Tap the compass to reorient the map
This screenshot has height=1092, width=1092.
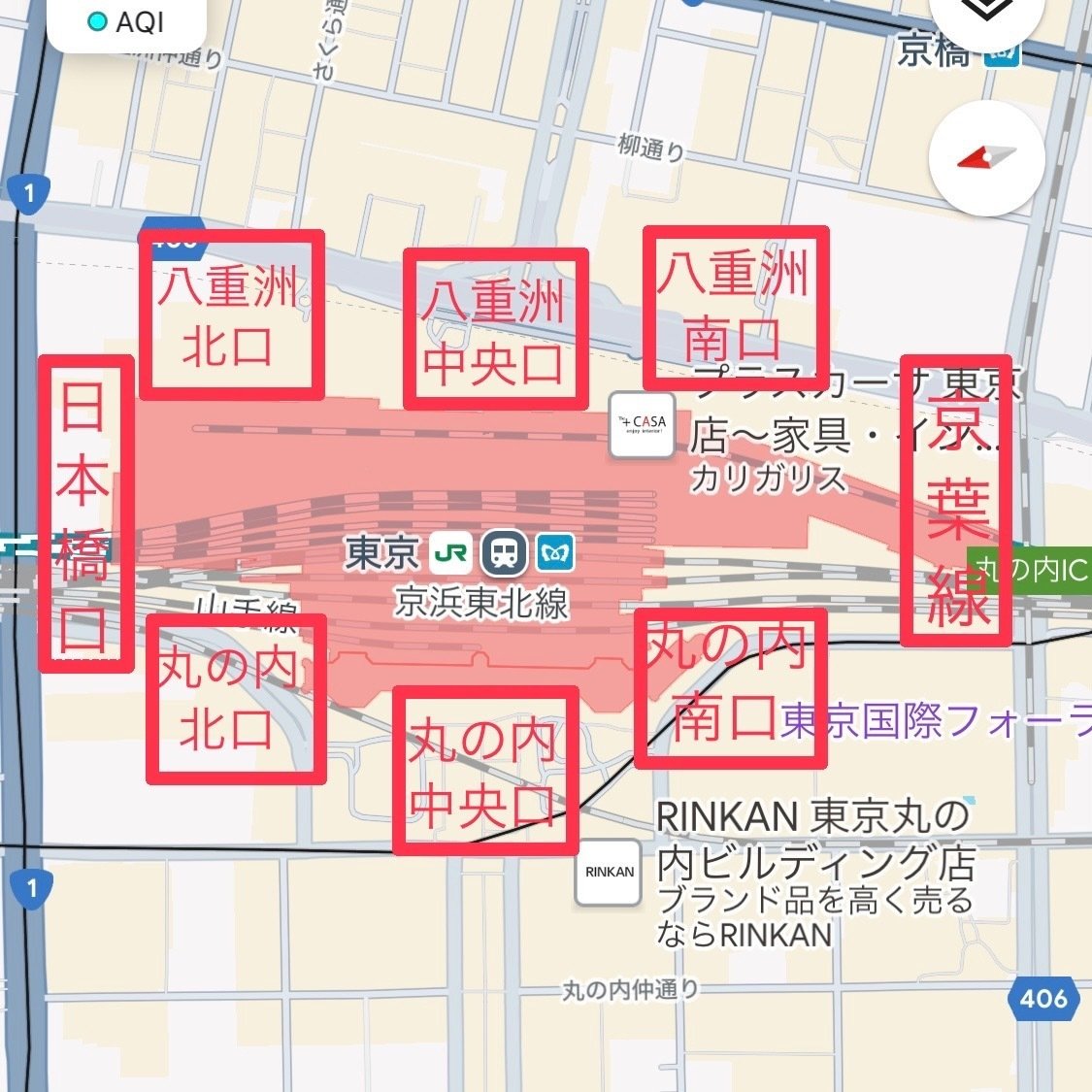tap(986, 158)
